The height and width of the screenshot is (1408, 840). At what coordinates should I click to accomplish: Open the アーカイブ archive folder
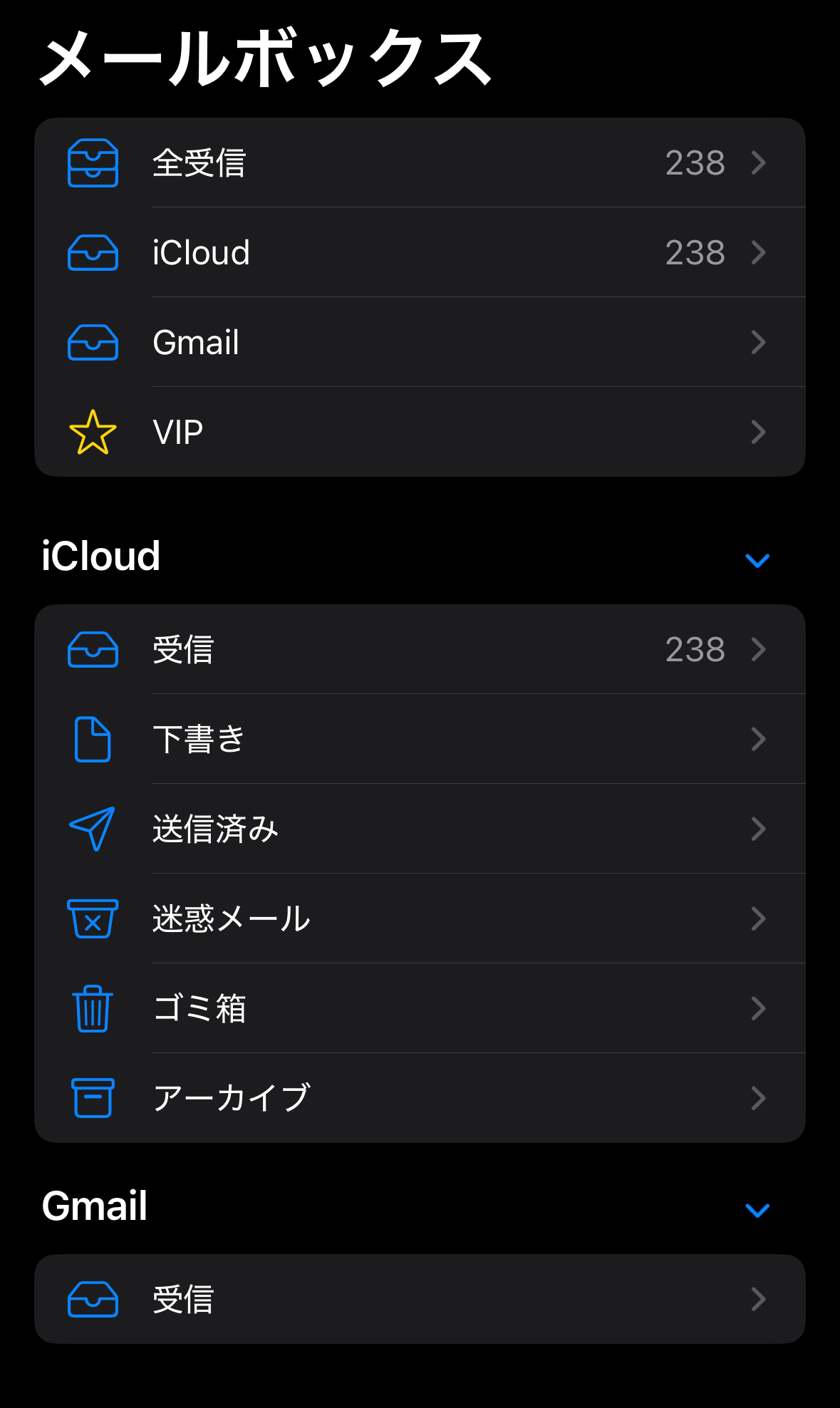click(420, 1098)
